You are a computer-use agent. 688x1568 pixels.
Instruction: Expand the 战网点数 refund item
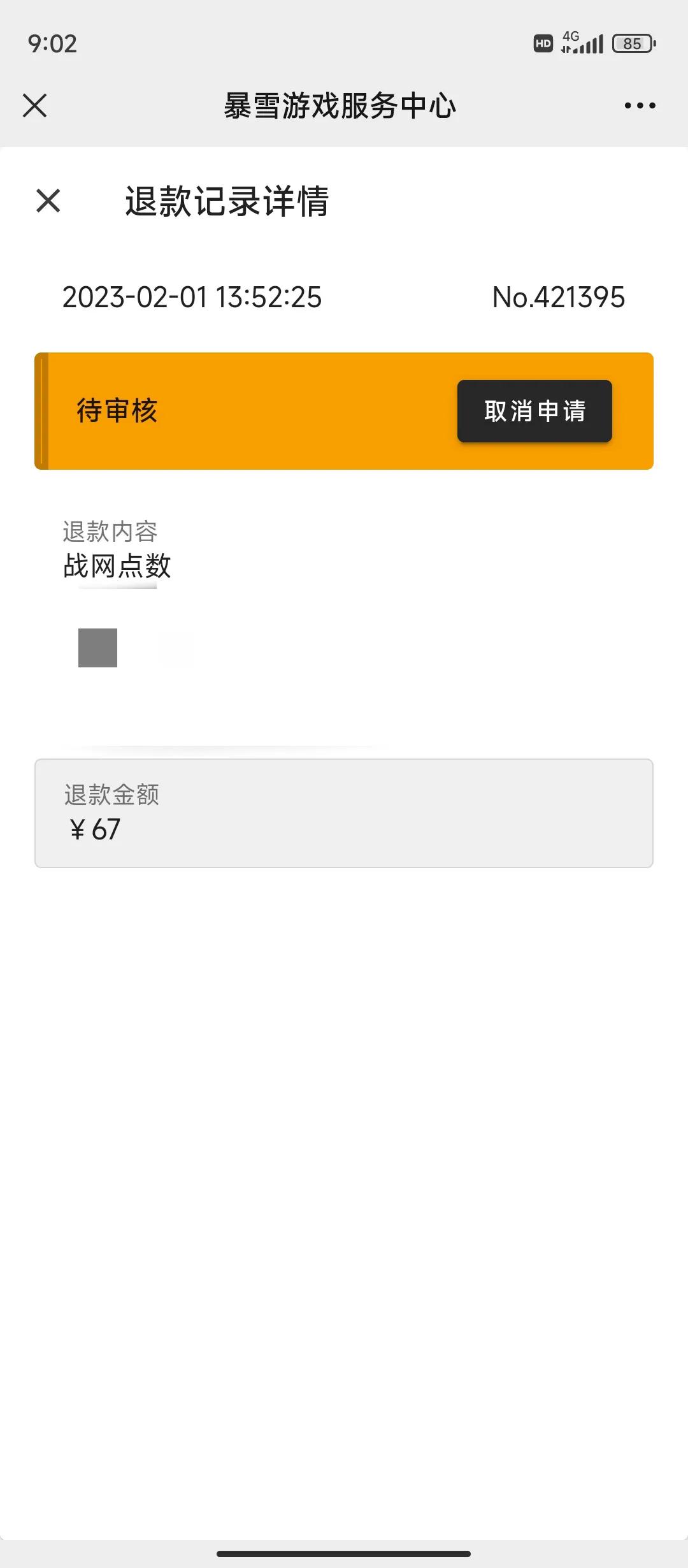(x=117, y=565)
